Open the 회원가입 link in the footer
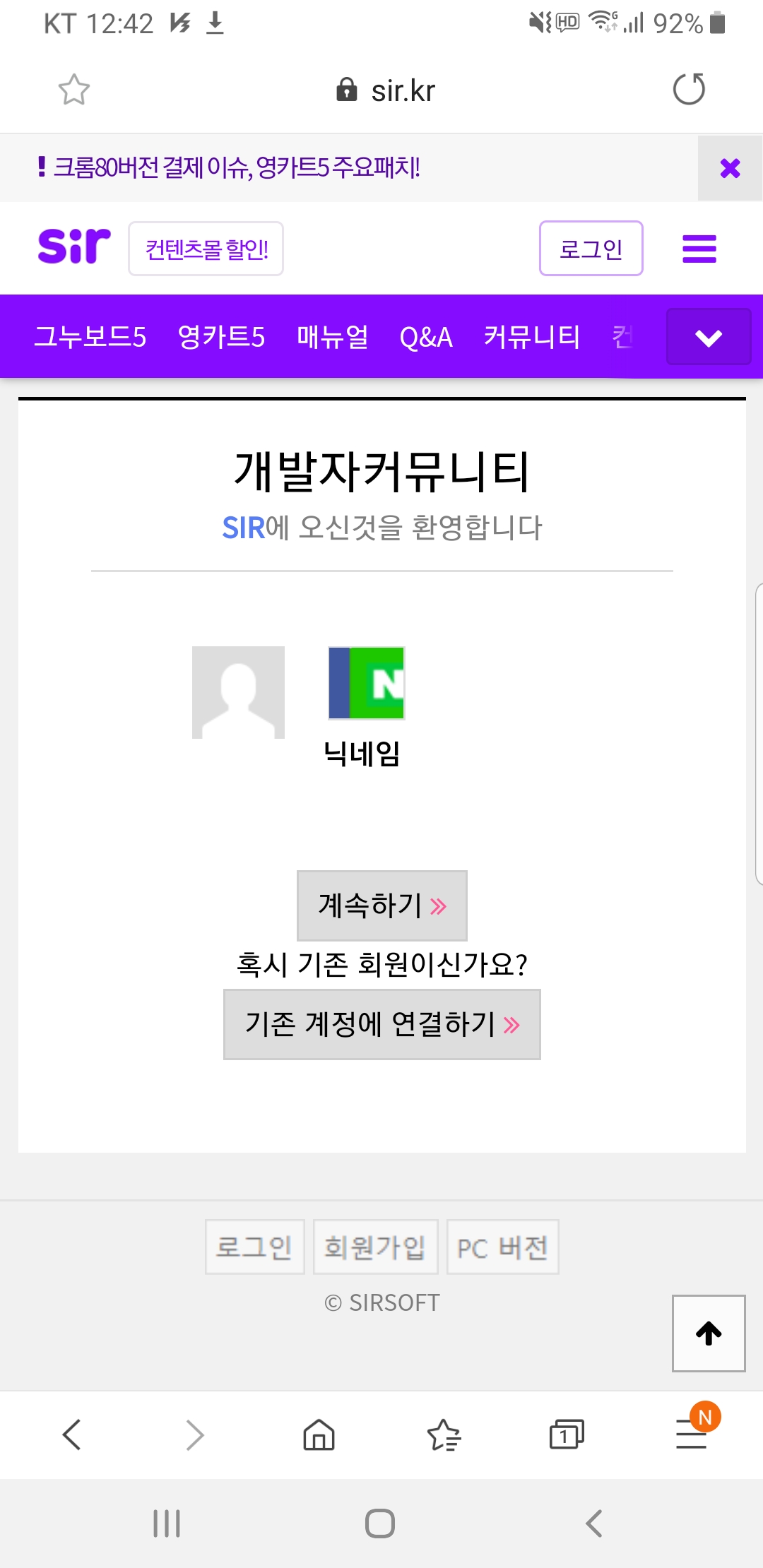Image resolution: width=763 pixels, height=1568 pixels. 375,1247
